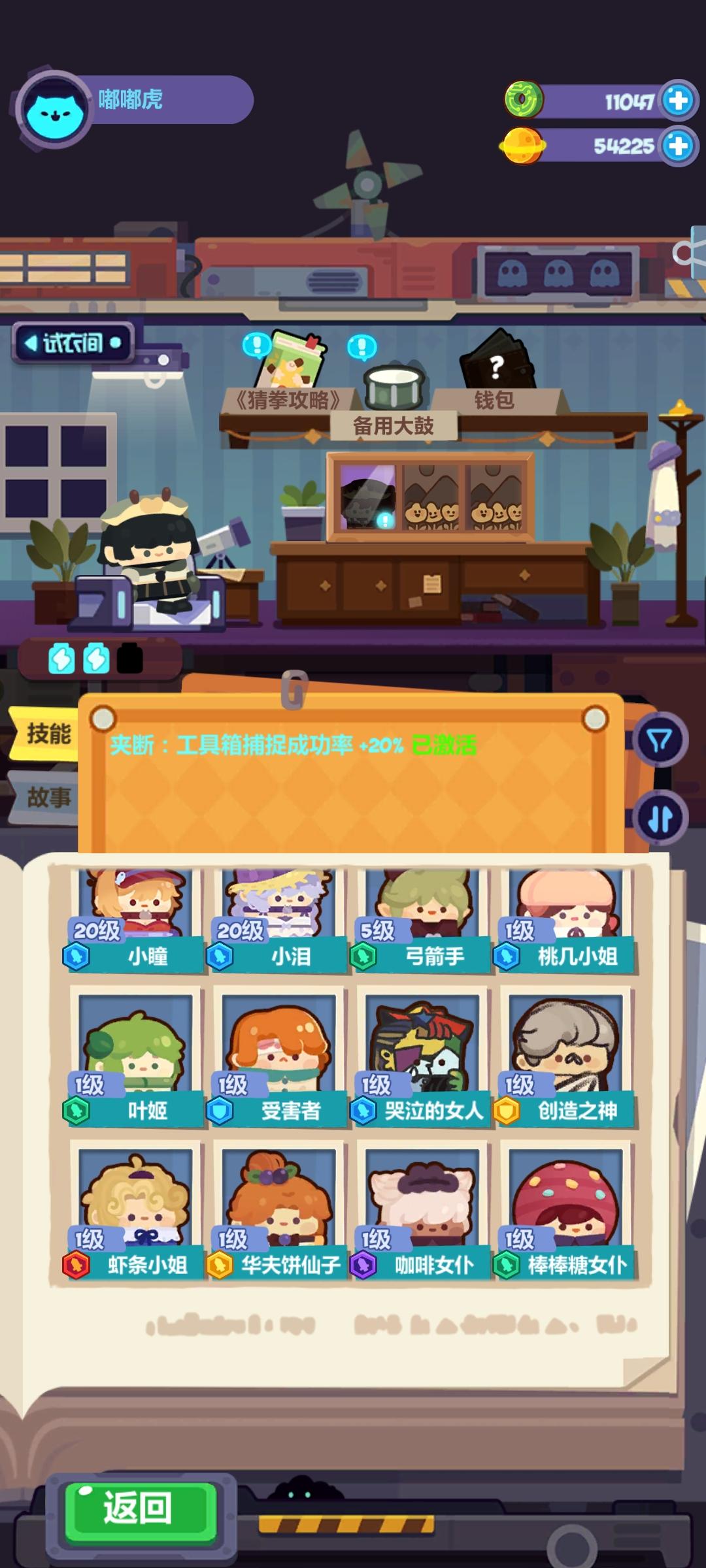Tap the plus button next to 11047
The width and height of the screenshot is (706, 1568).
pos(676,99)
